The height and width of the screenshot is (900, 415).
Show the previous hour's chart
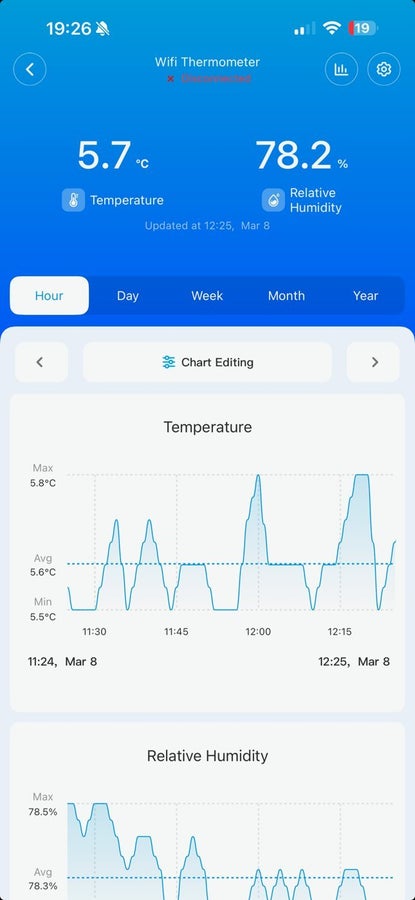point(41,362)
